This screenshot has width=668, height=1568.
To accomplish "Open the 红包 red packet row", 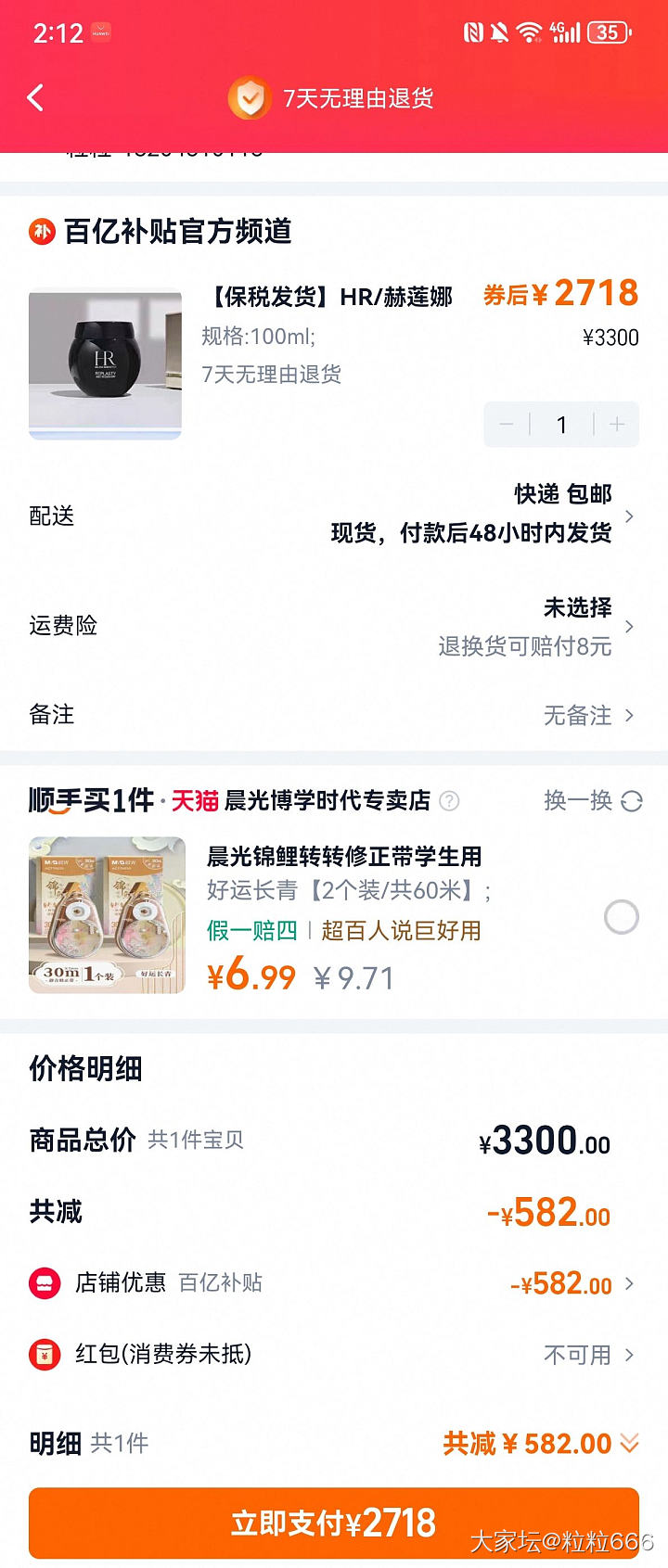I will pos(334,1355).
